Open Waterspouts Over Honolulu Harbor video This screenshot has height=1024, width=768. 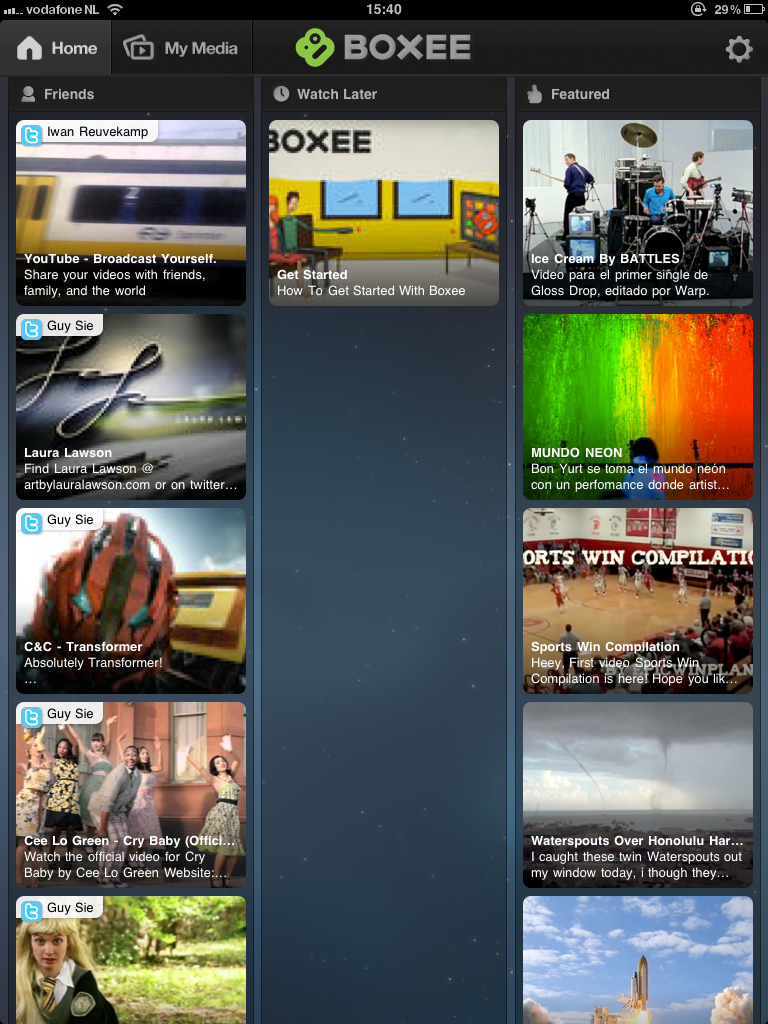pos(638,795)
